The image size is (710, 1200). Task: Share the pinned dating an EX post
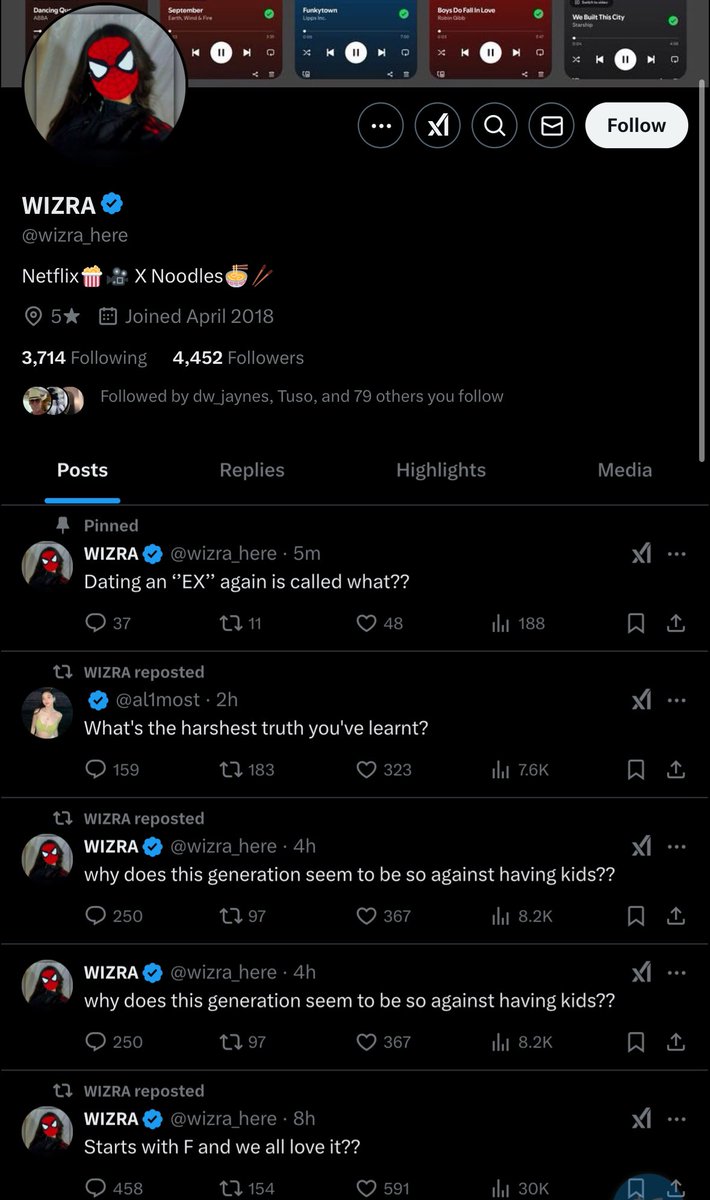[676, 623]
